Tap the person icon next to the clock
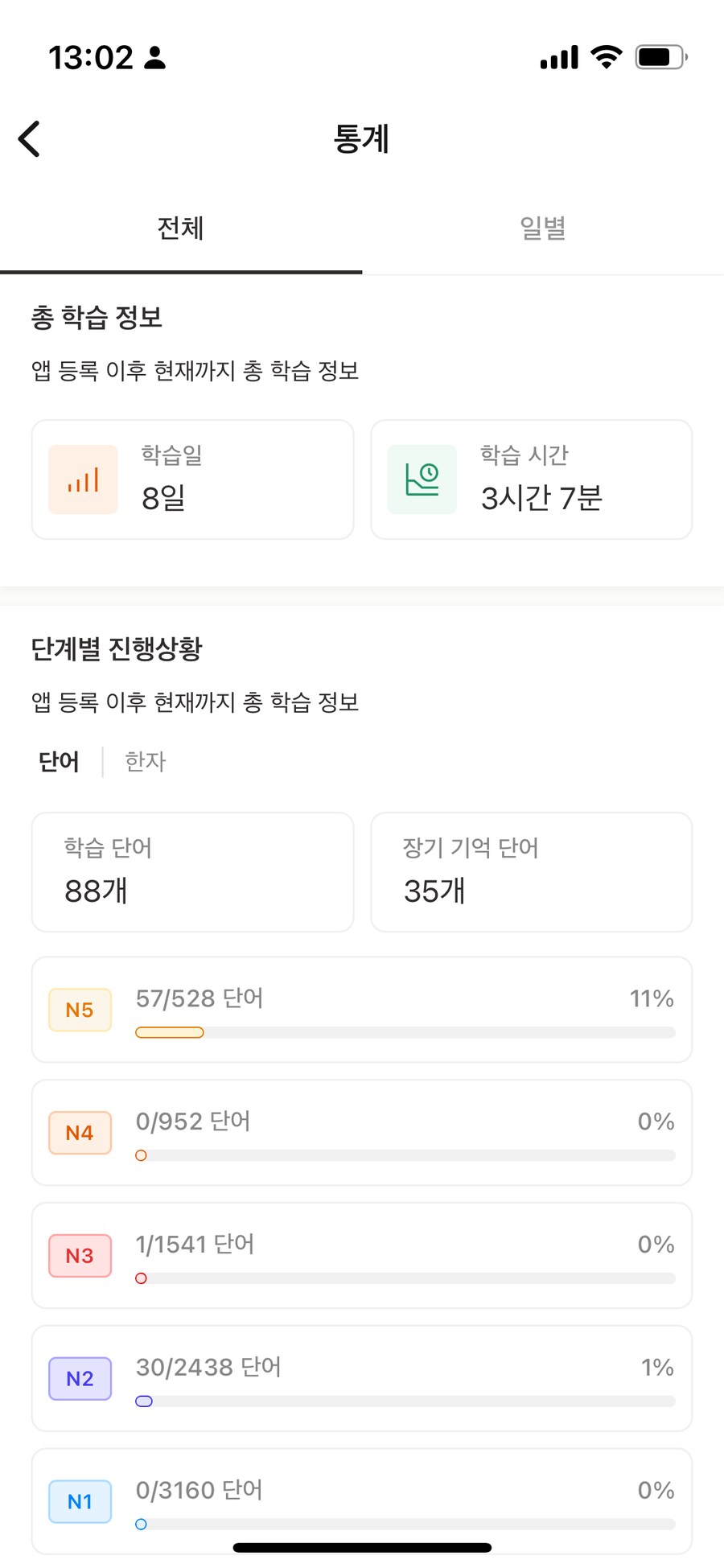Screen dimensions: 724x1568 154,57
